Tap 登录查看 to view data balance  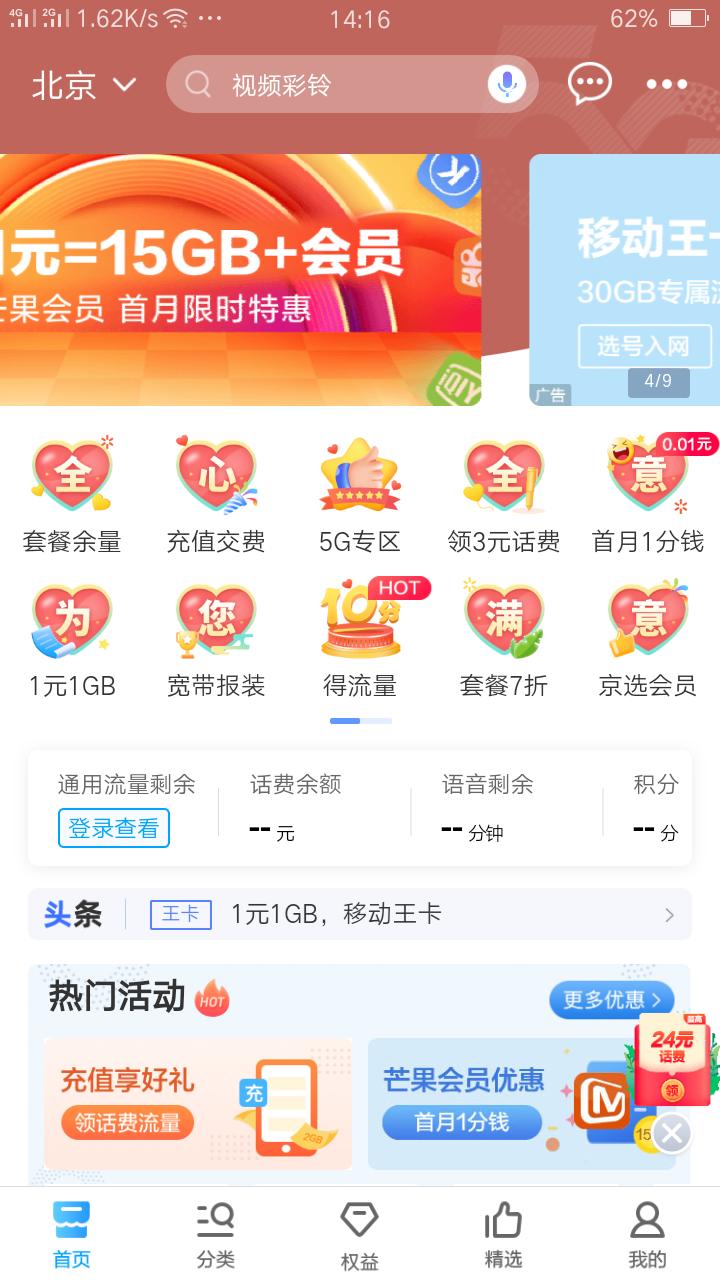pos(113,829)
